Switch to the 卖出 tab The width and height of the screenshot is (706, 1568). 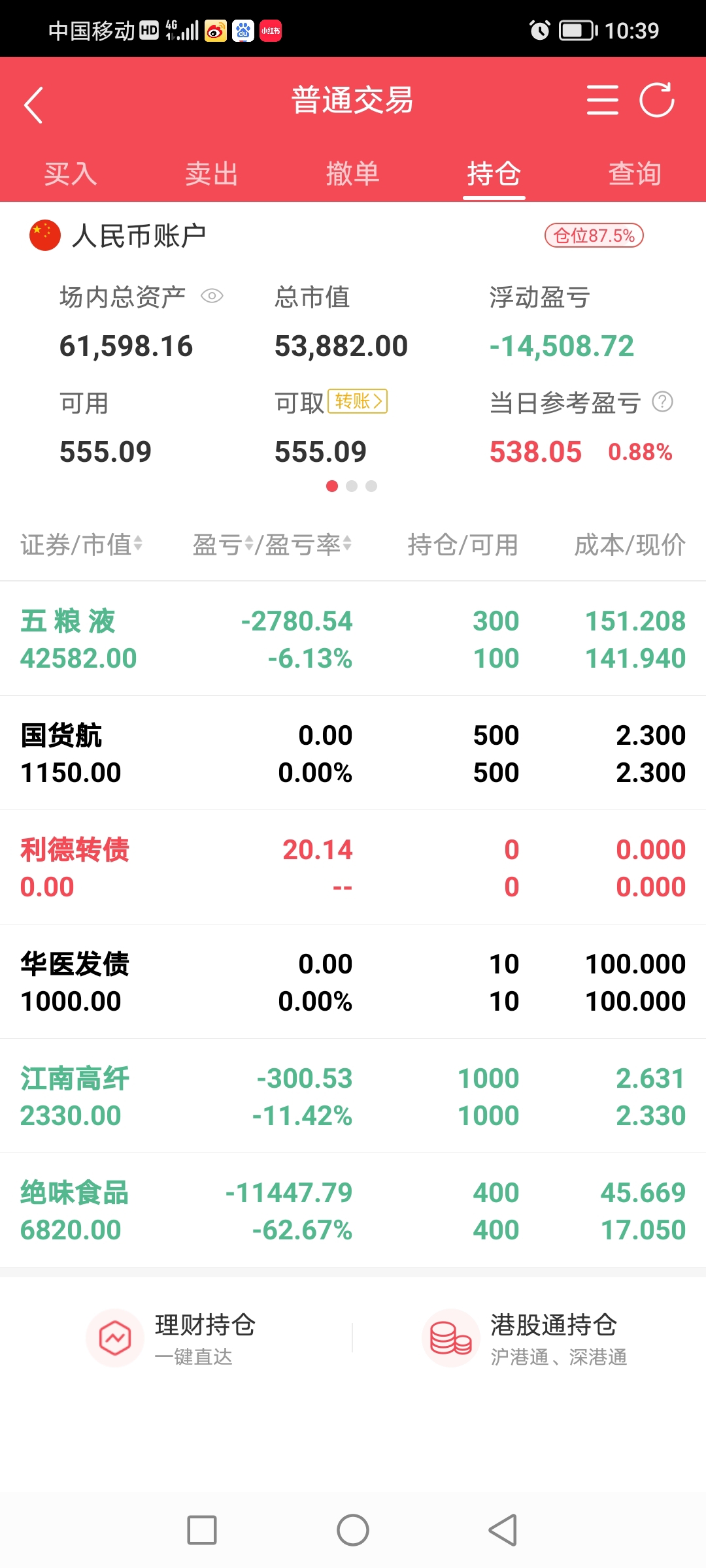(211, 174)
